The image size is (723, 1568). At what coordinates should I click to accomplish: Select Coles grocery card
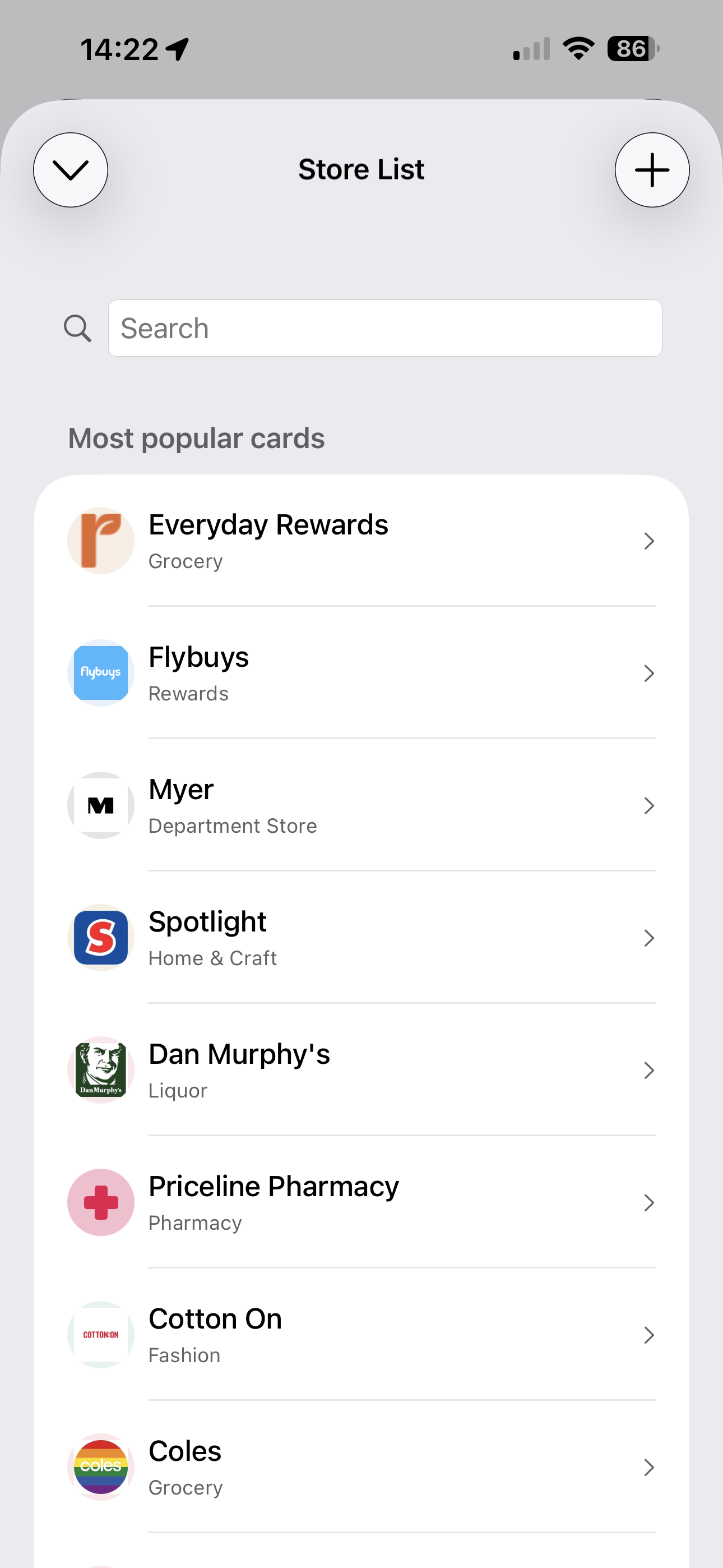pos(361,1467)
